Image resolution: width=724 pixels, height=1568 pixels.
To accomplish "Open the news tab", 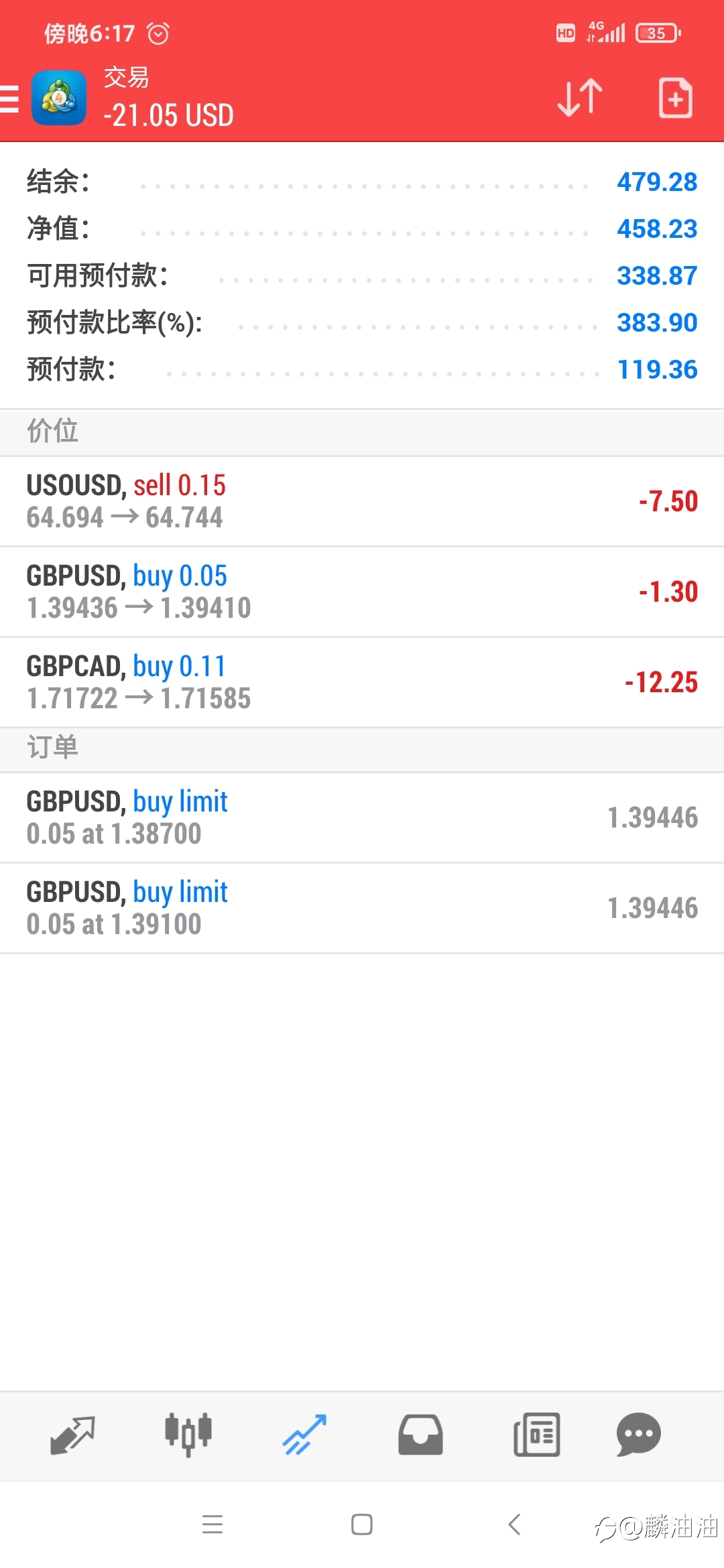I will coord(536,1435).
